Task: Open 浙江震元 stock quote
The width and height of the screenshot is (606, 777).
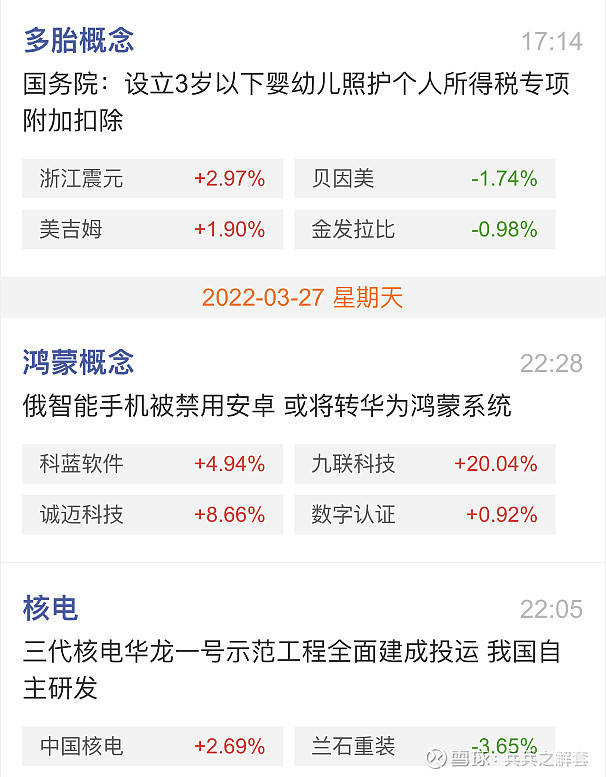Action: click(152, 179)
